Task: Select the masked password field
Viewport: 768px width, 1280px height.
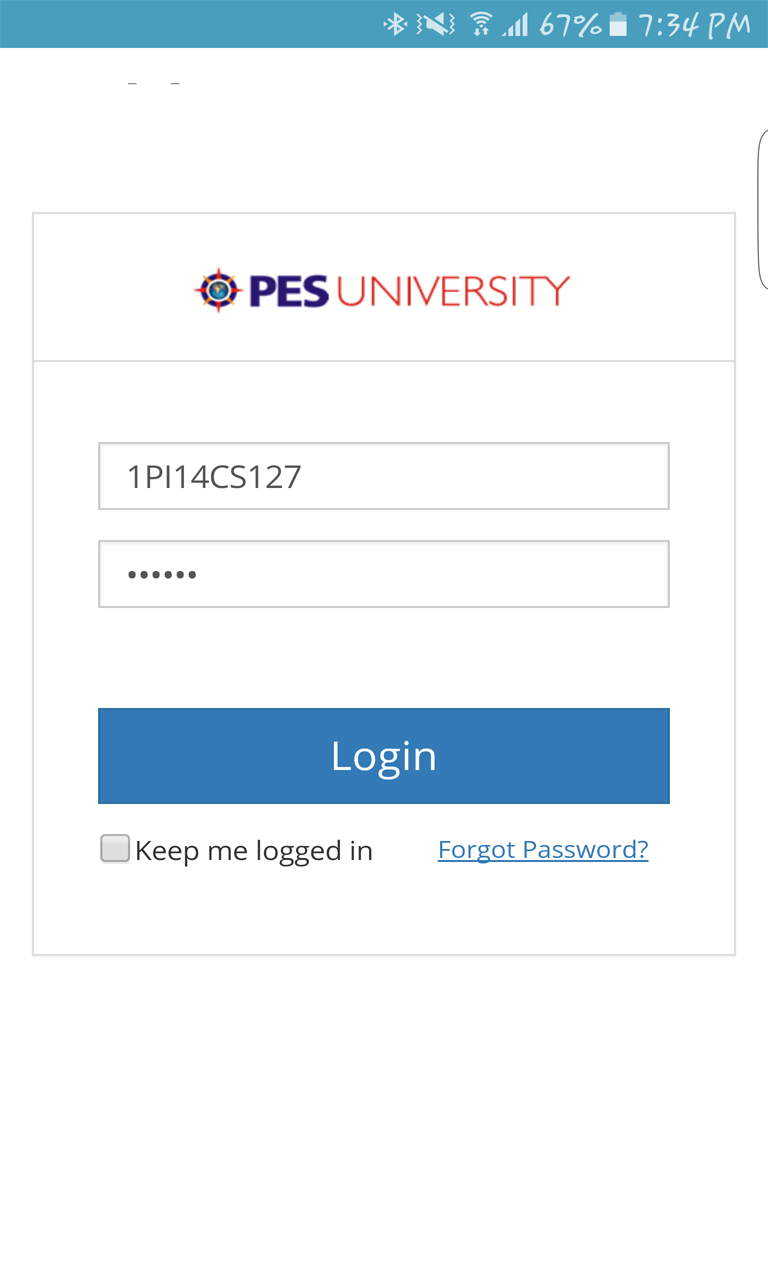Action: pyautogui.click(x=384, y=573)
